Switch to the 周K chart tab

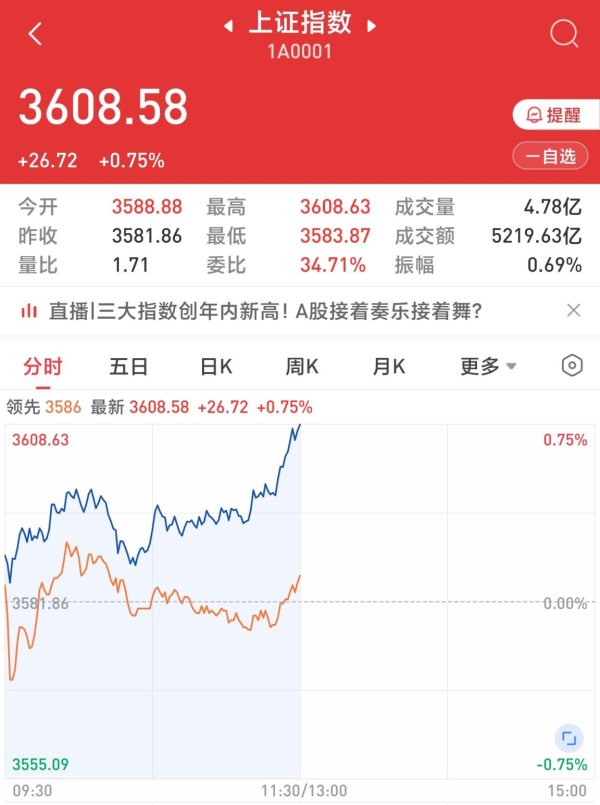(x=302, y=366)
